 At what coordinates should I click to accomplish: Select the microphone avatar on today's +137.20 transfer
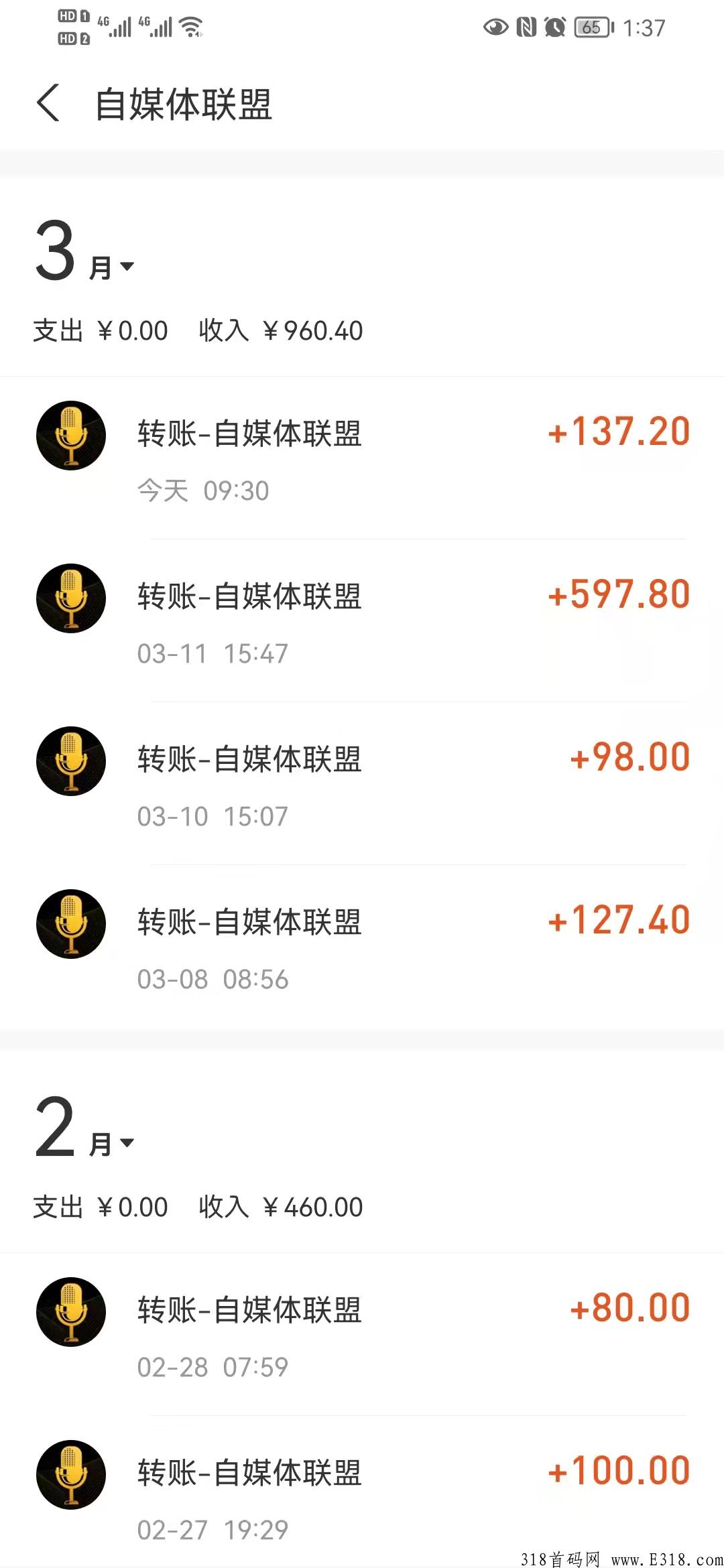pos(70,434)
